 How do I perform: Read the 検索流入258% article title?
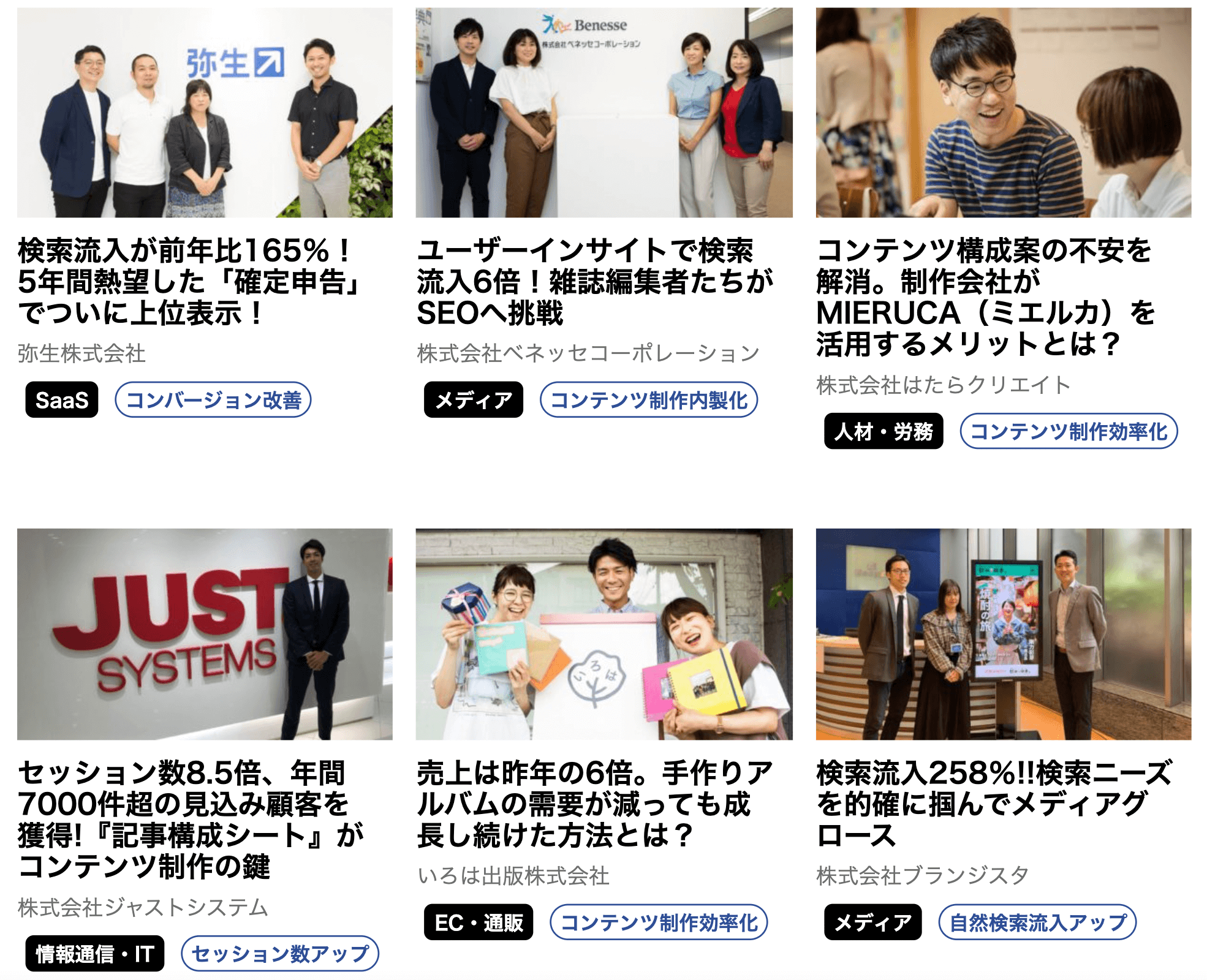tap(993, 804)
